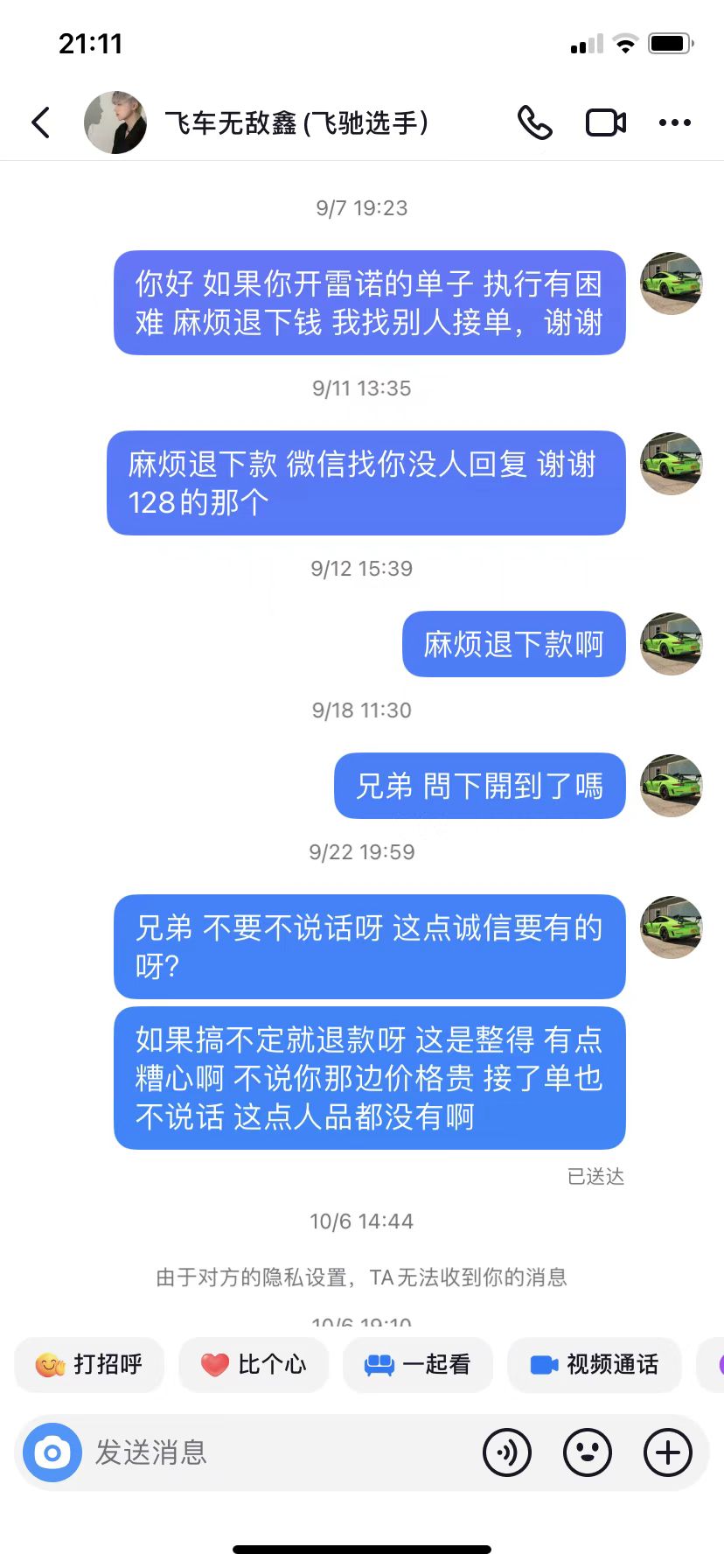Go back to the previous screen
Screen dimensions: 724x1568
click(x=41, y=122)
